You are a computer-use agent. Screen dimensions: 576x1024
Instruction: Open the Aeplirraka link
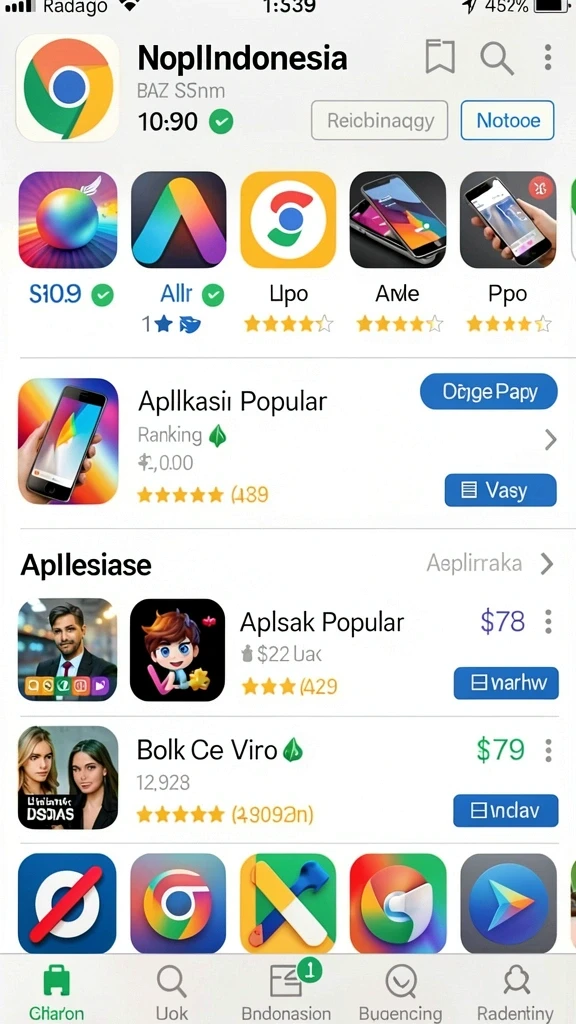click(x=474, y=563)
